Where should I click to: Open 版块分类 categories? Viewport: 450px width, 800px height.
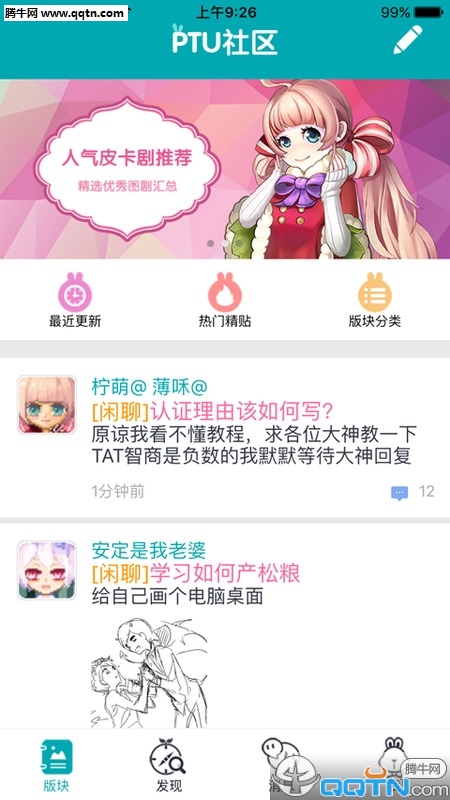coord(374,301)
